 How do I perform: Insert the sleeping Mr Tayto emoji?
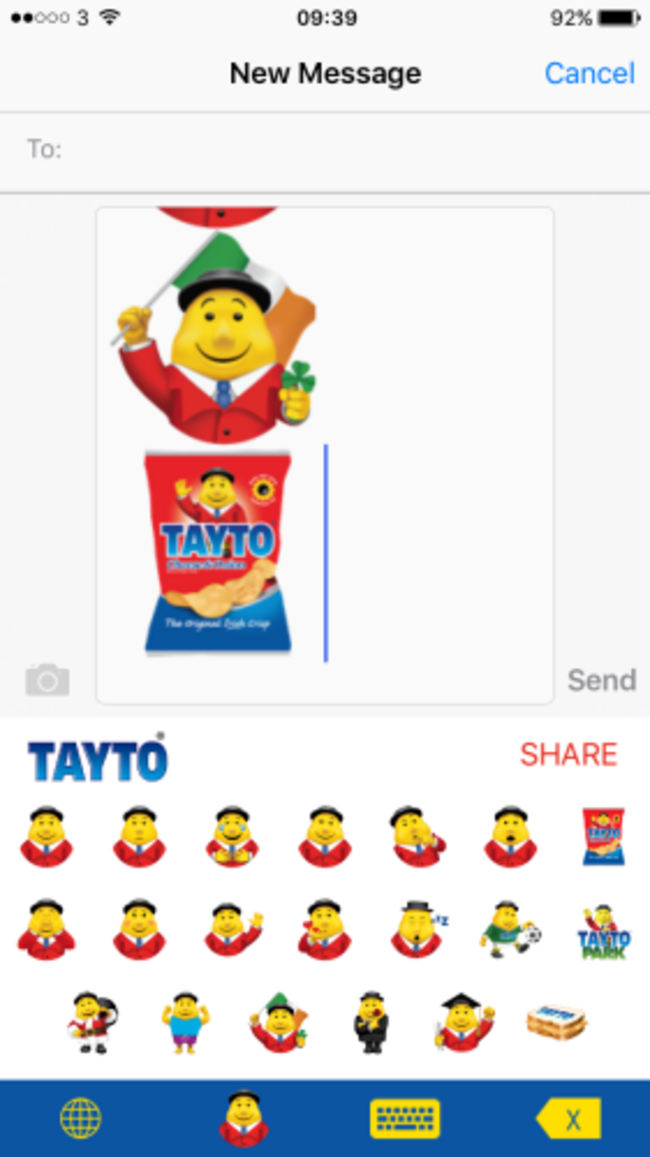tap(418, 930)
